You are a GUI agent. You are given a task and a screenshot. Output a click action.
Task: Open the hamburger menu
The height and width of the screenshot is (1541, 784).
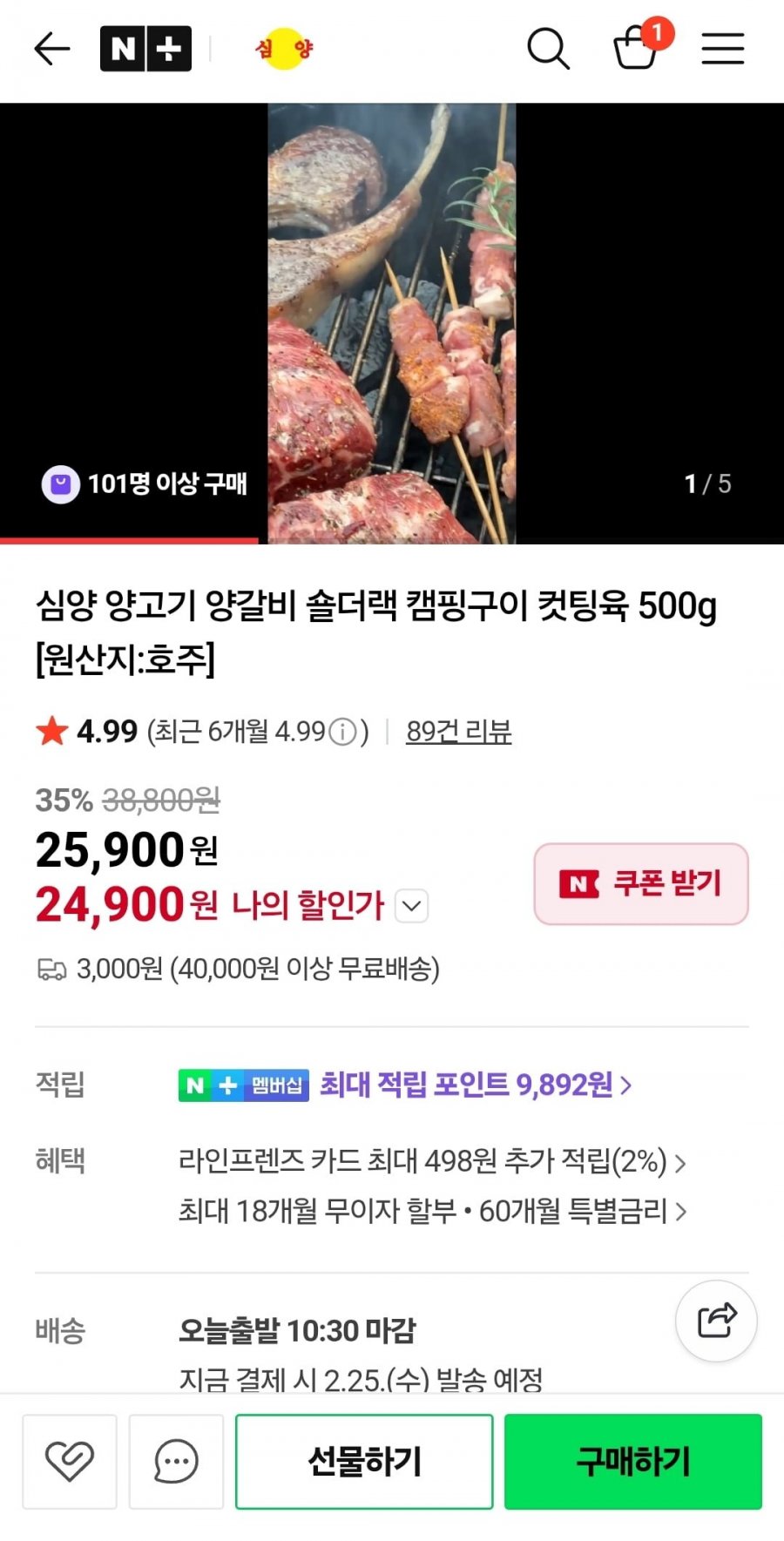(722, 49)
